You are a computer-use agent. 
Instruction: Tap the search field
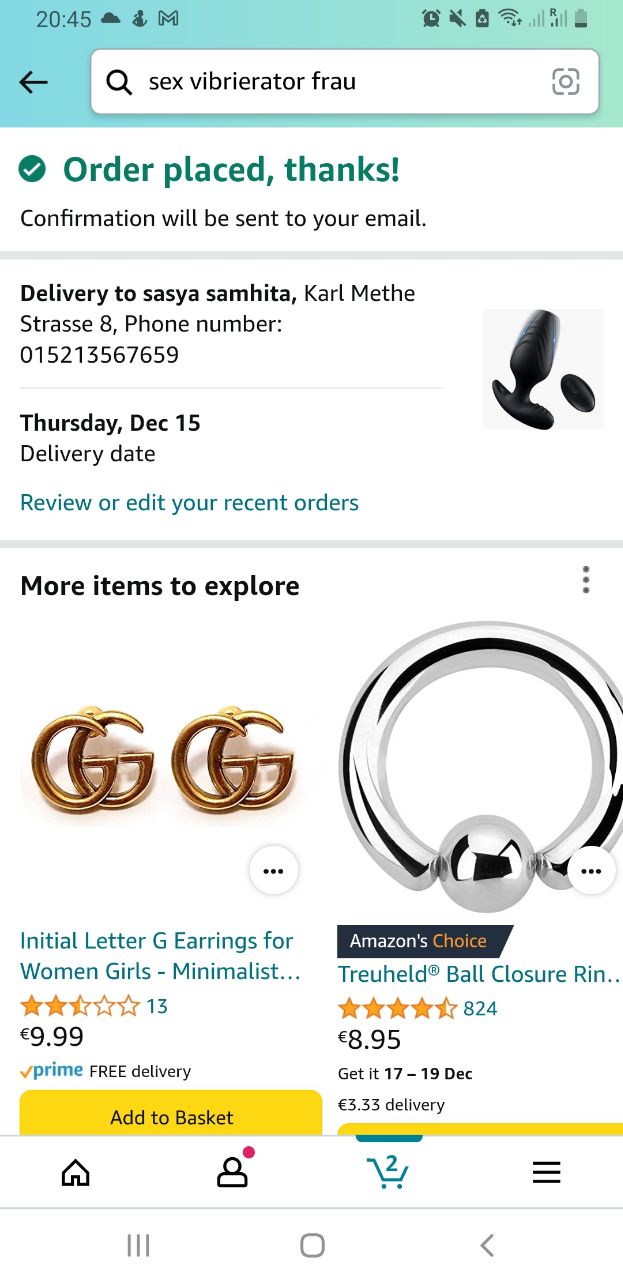click(330, 82)
